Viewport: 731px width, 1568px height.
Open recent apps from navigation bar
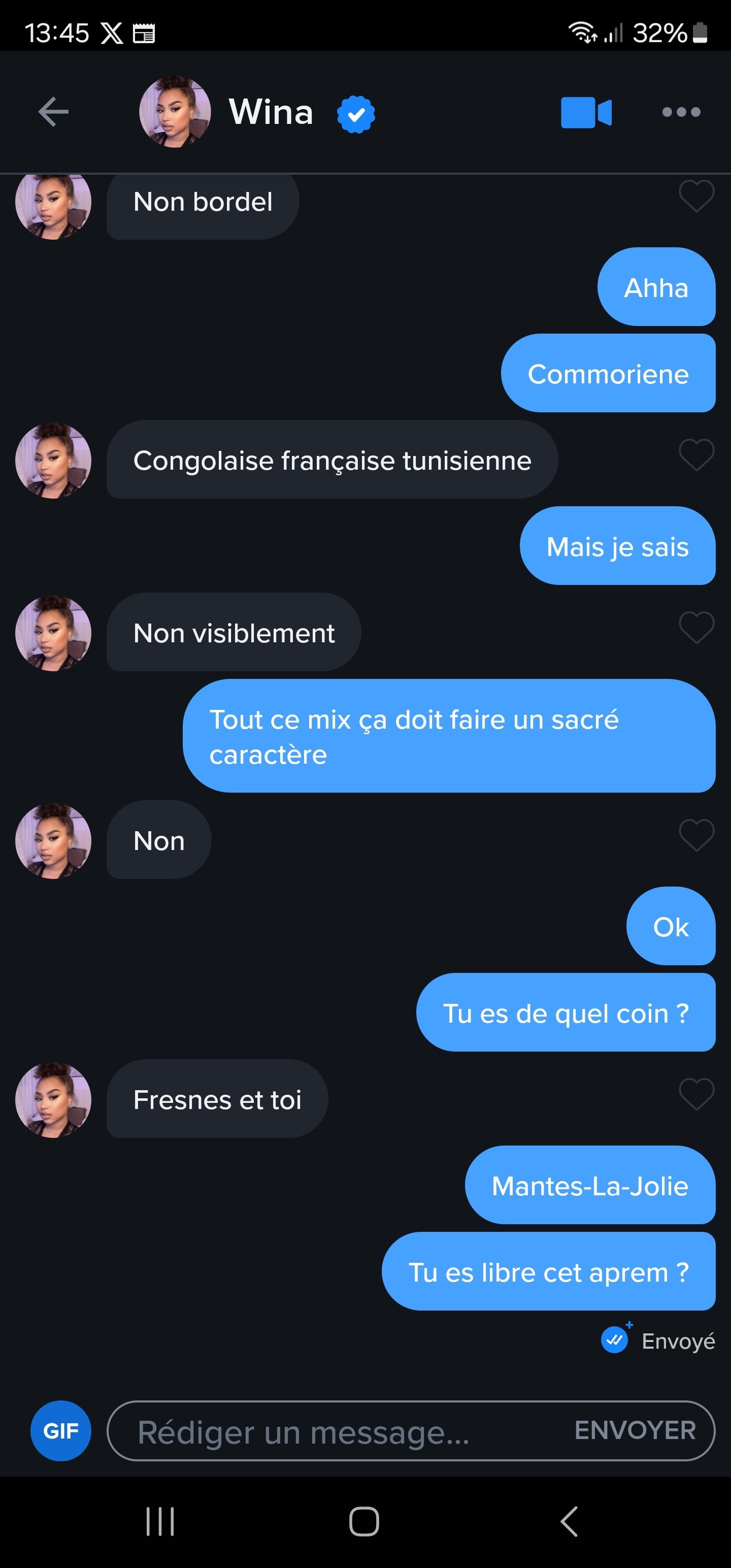pyautogui.click(x=160, y=1522)
